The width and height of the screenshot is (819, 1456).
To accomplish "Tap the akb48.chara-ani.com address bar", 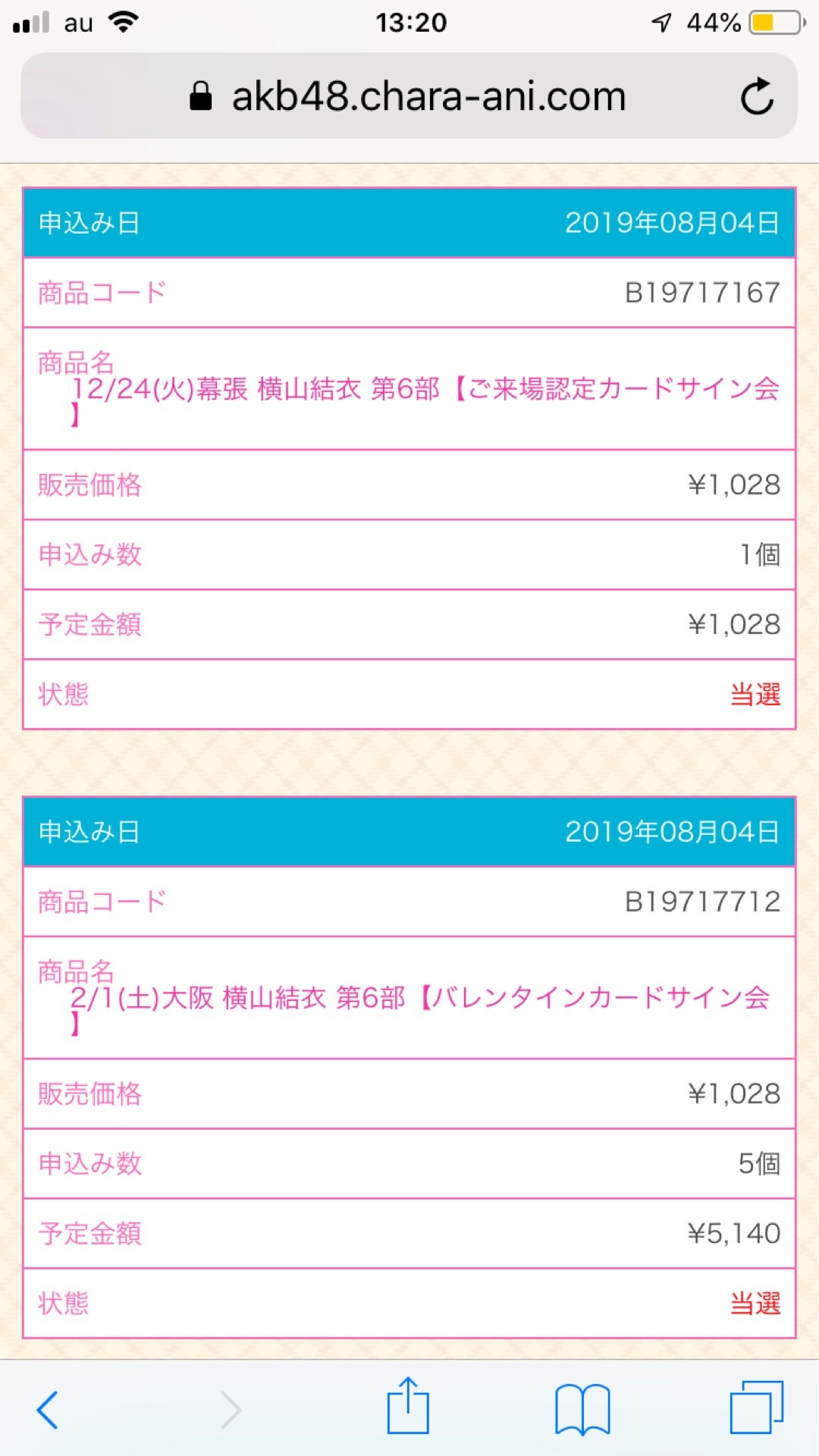I will 428,96.
